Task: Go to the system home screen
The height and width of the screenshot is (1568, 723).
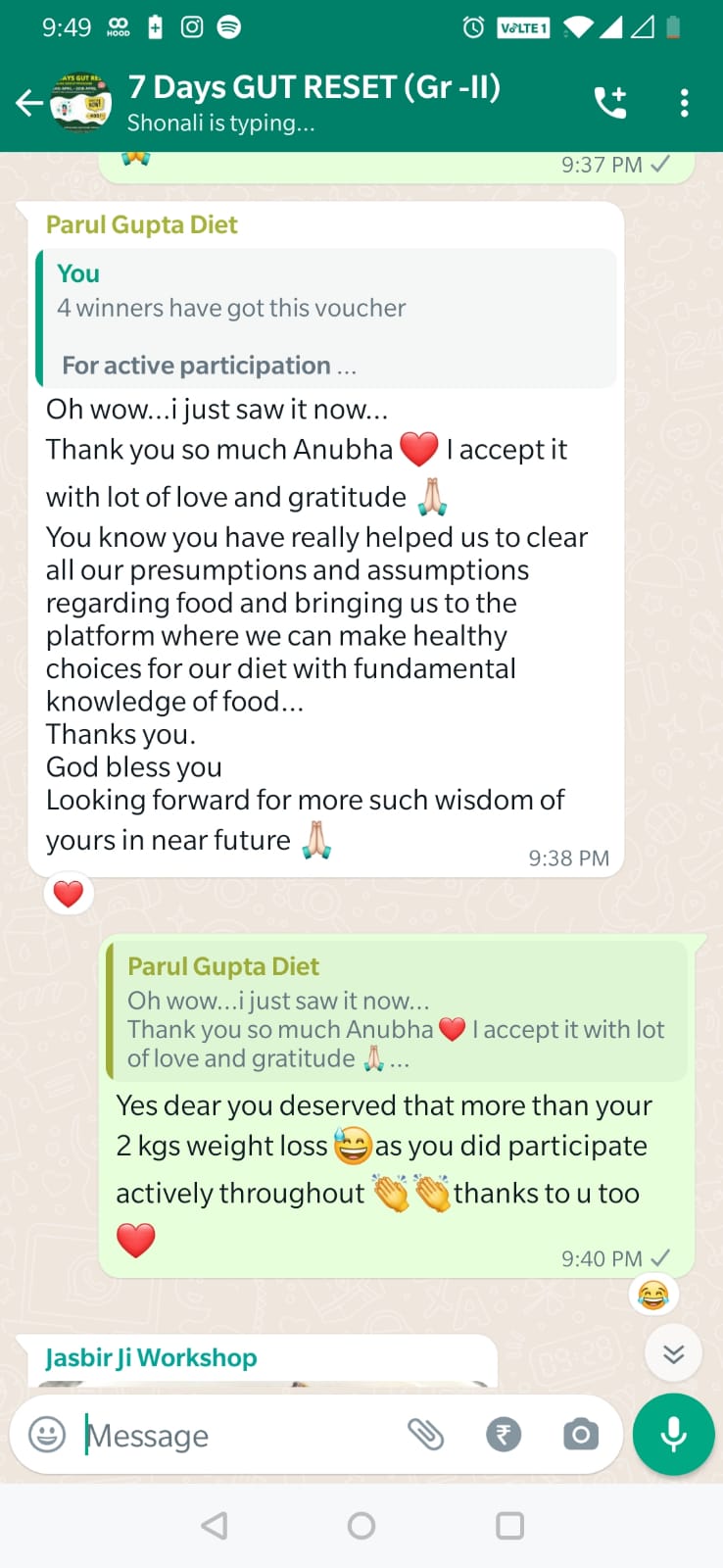Action: [x=361, y=1526]
